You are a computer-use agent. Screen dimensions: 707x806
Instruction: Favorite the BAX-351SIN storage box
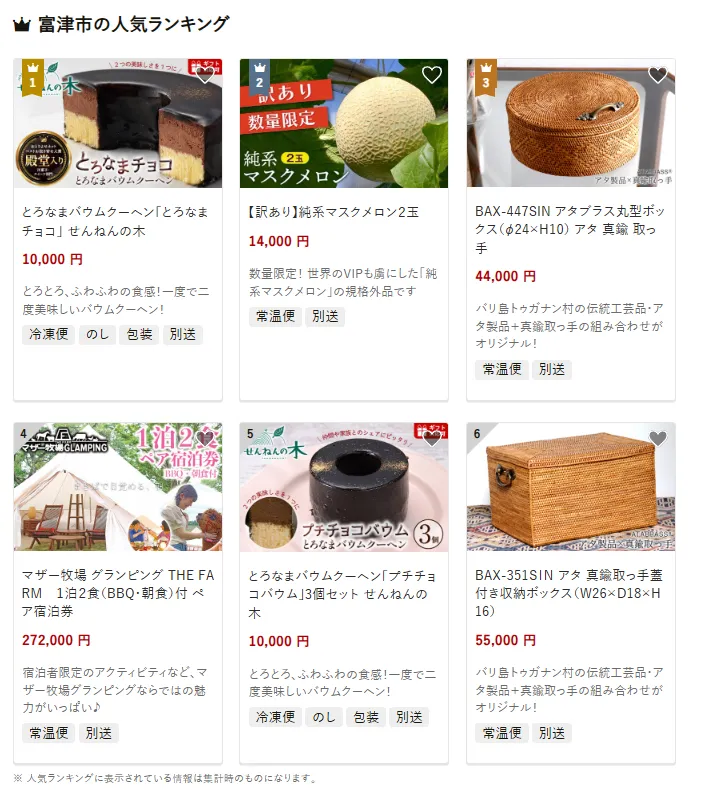tap(657, 439)
